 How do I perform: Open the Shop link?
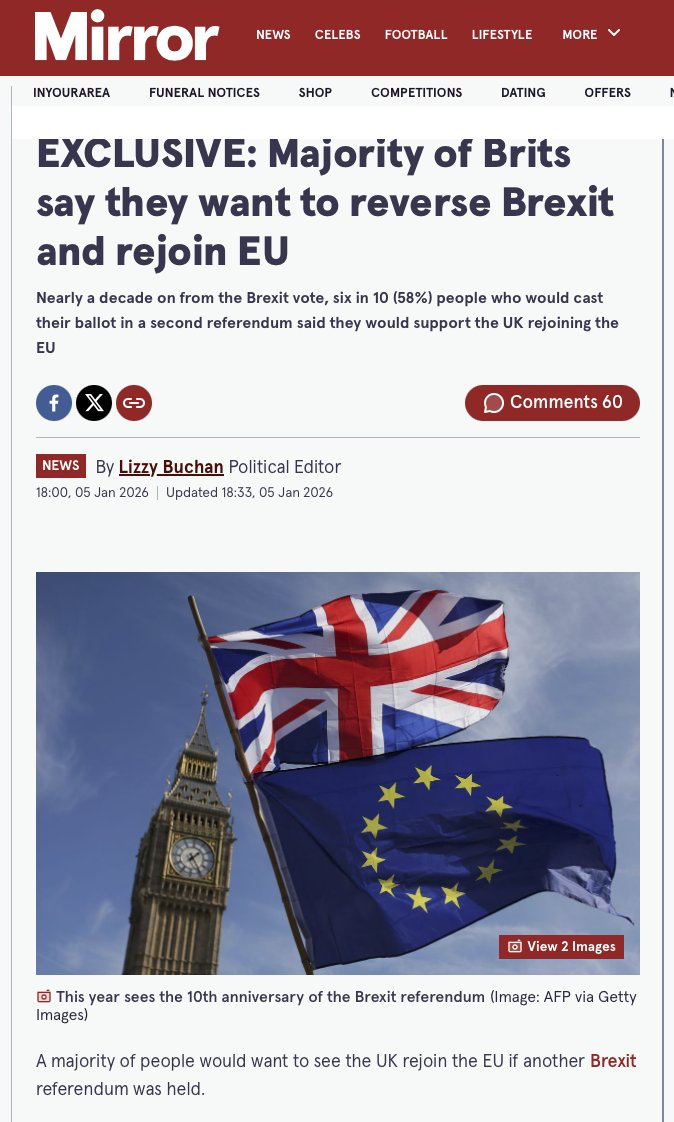(315, 93)
